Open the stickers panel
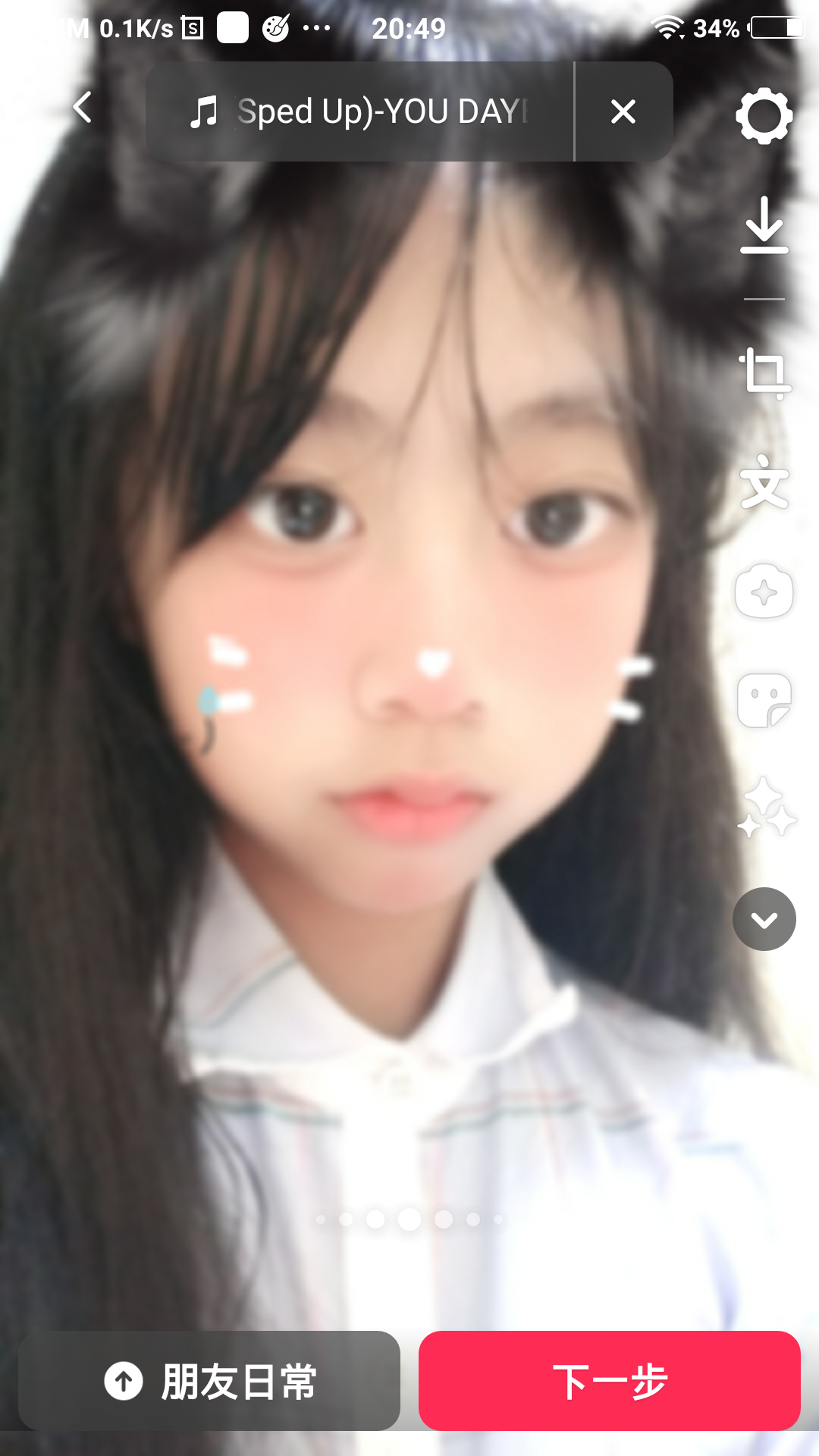The width and height of the screenshot is (819, 1456). pyautogui.click(x=764, y=700)
